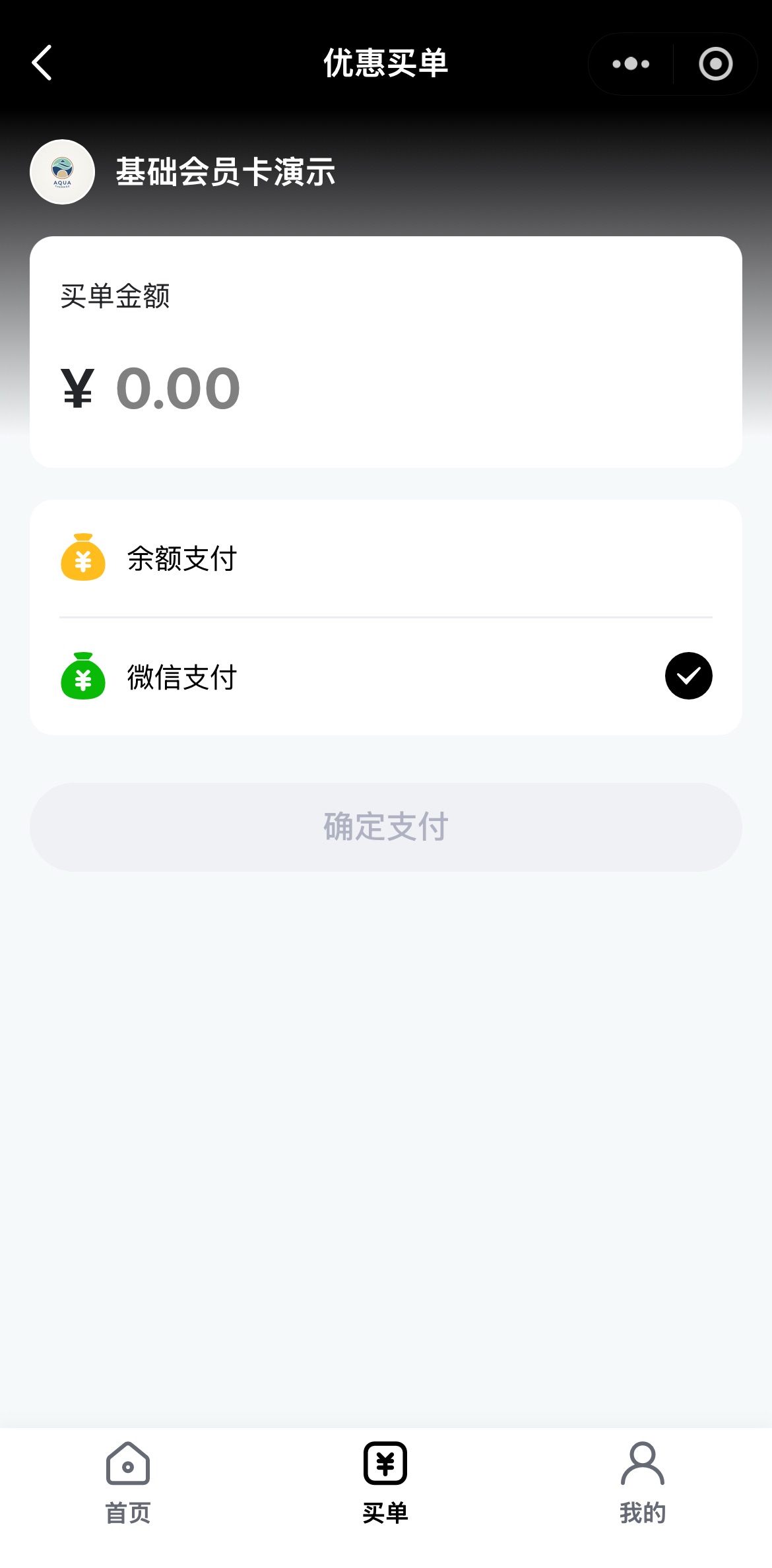Open the 买单 tab
The image size is (772, 1568).
click(385, 1482)
